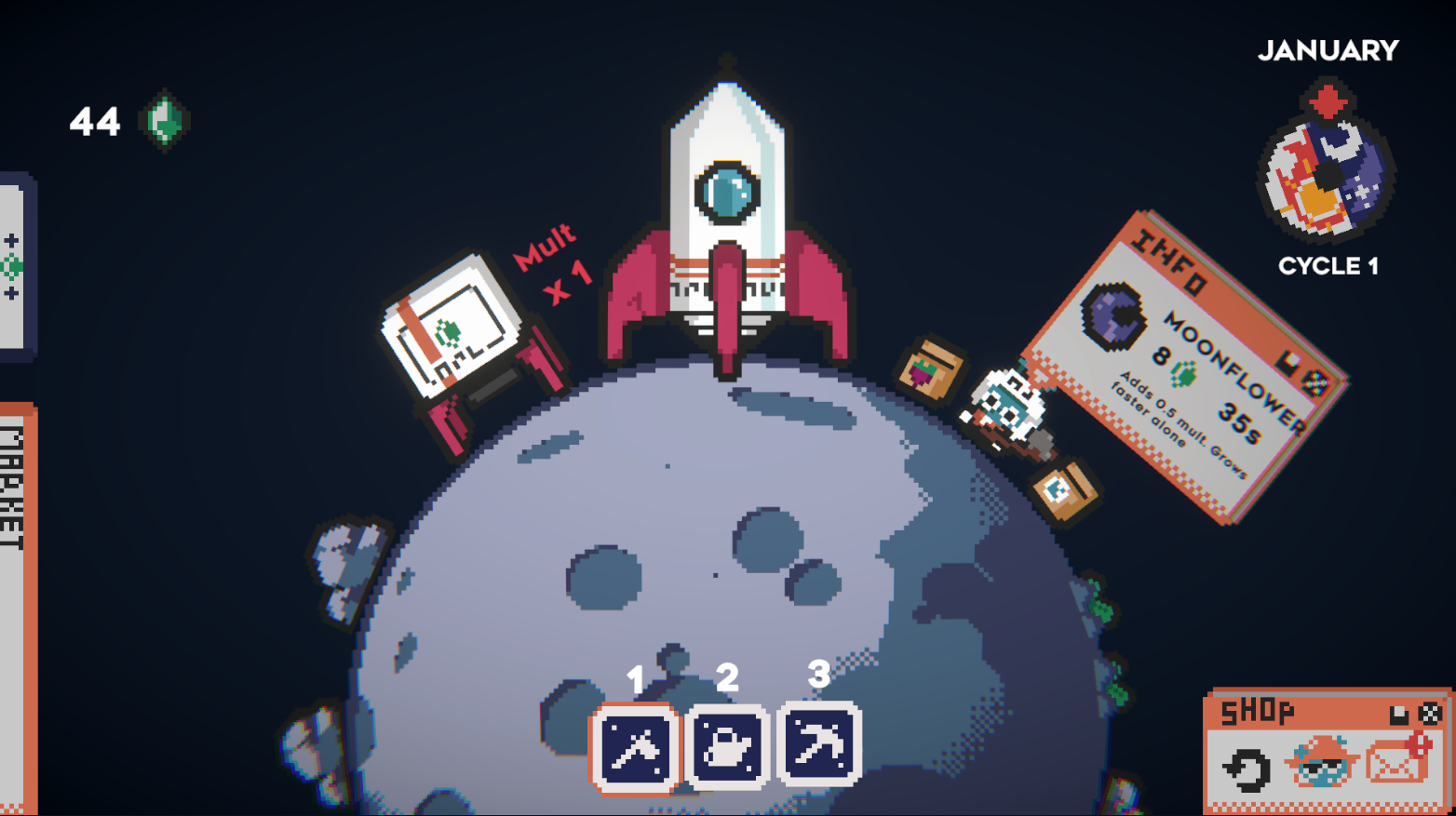Screen dimensions: 1456x816
Task: Minimize the Moonflower info card
Action: tap(1289, 362)
